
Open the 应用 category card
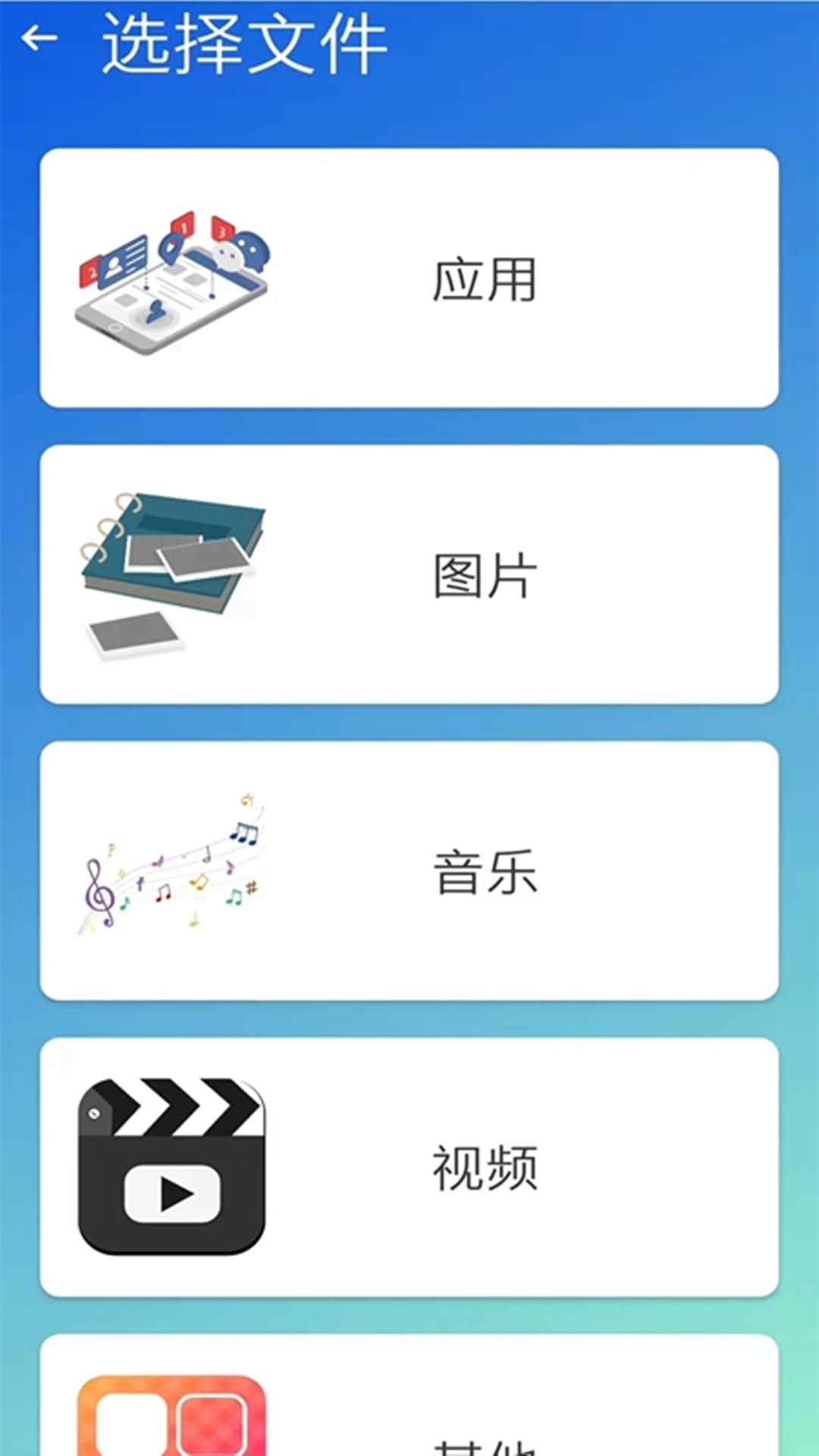[x=409, y=281]
